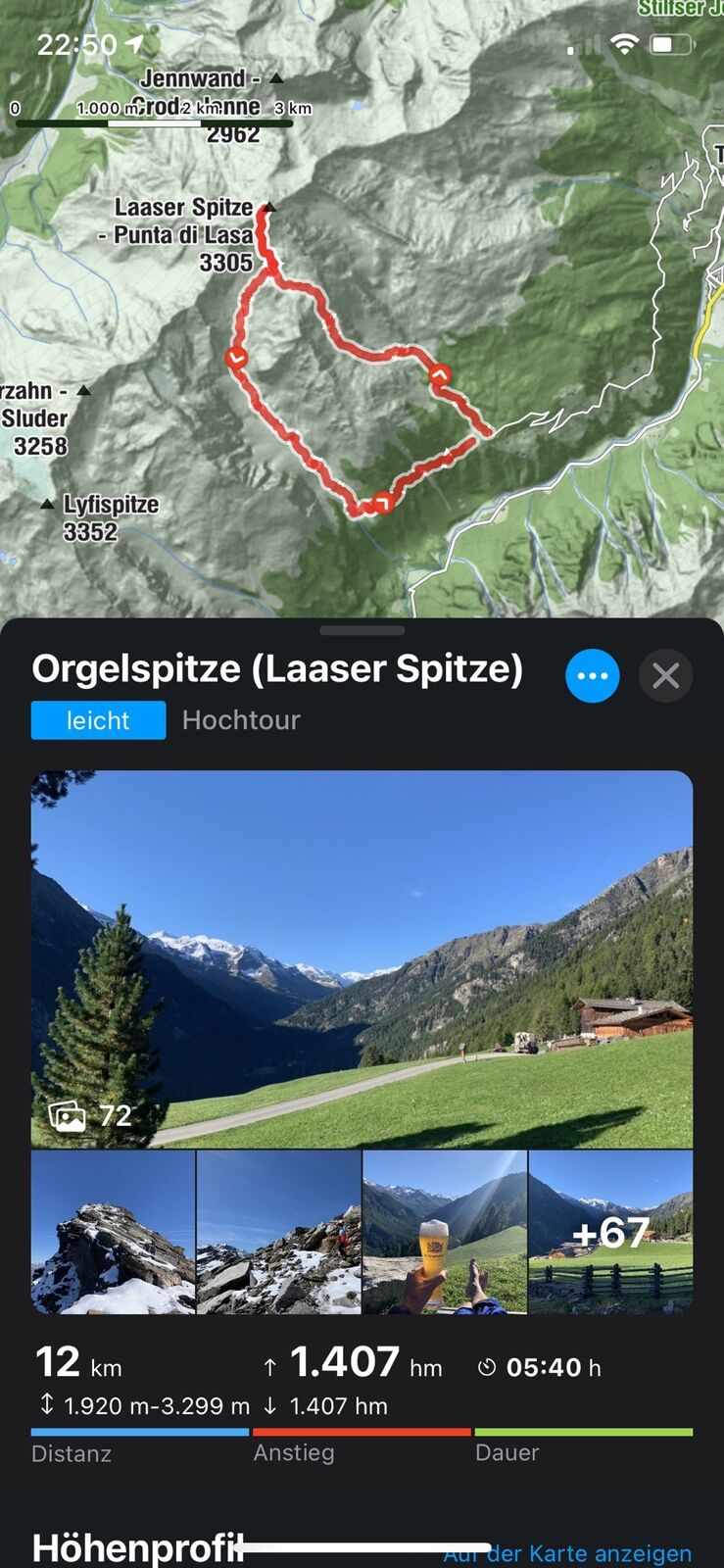Close the Orgelspitze tour panel
724x1568 pixels.
click(666, 676)
